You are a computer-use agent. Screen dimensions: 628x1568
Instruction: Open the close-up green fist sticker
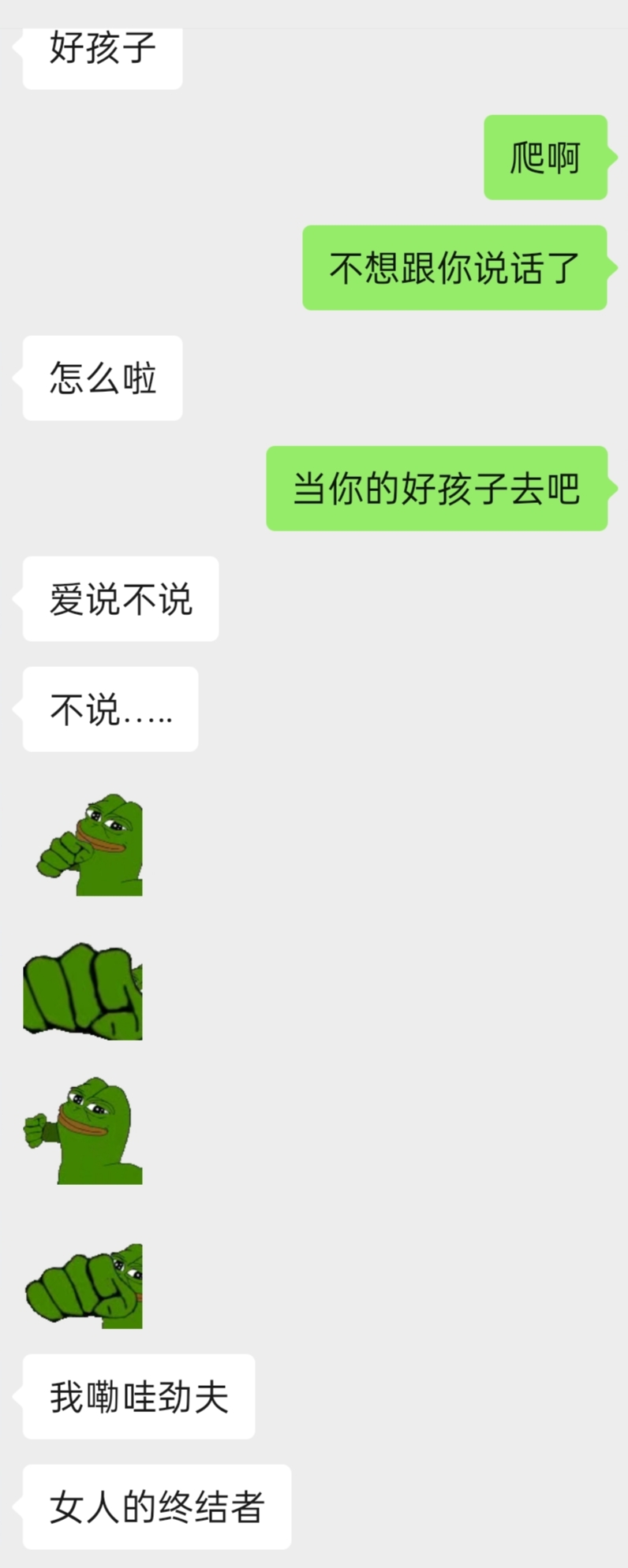click(83, 991)
